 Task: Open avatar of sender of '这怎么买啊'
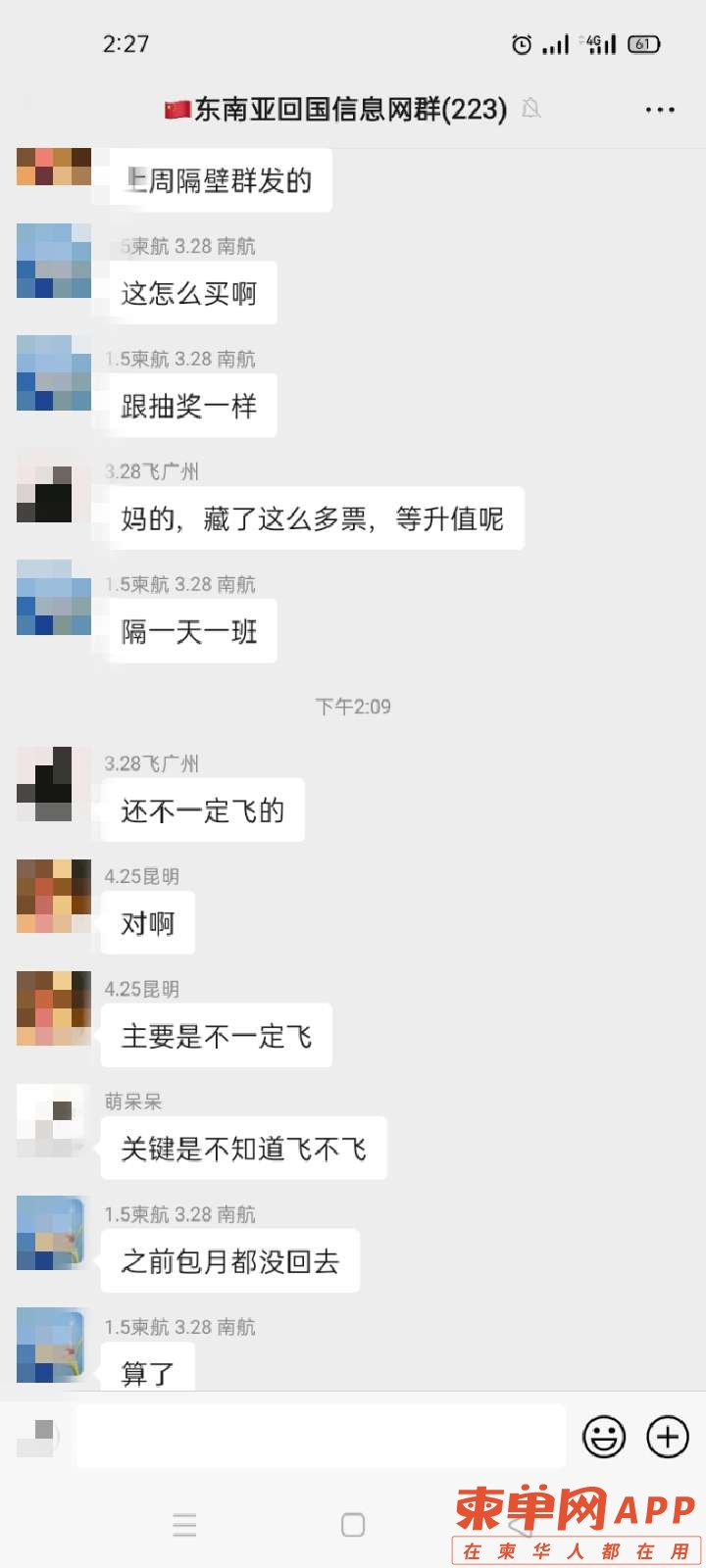pos(54,261)
